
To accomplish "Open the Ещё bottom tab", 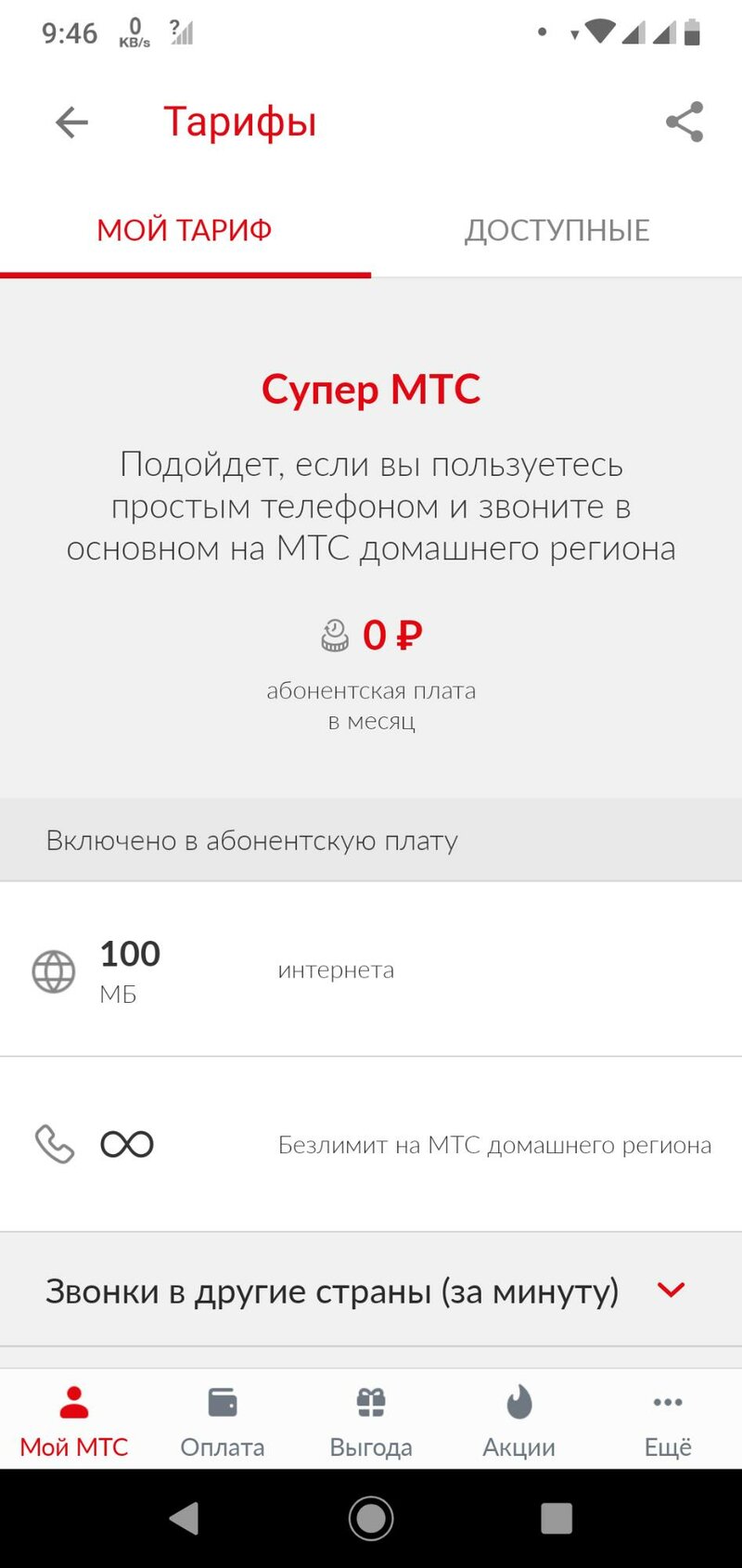I will pos(668,1420).
